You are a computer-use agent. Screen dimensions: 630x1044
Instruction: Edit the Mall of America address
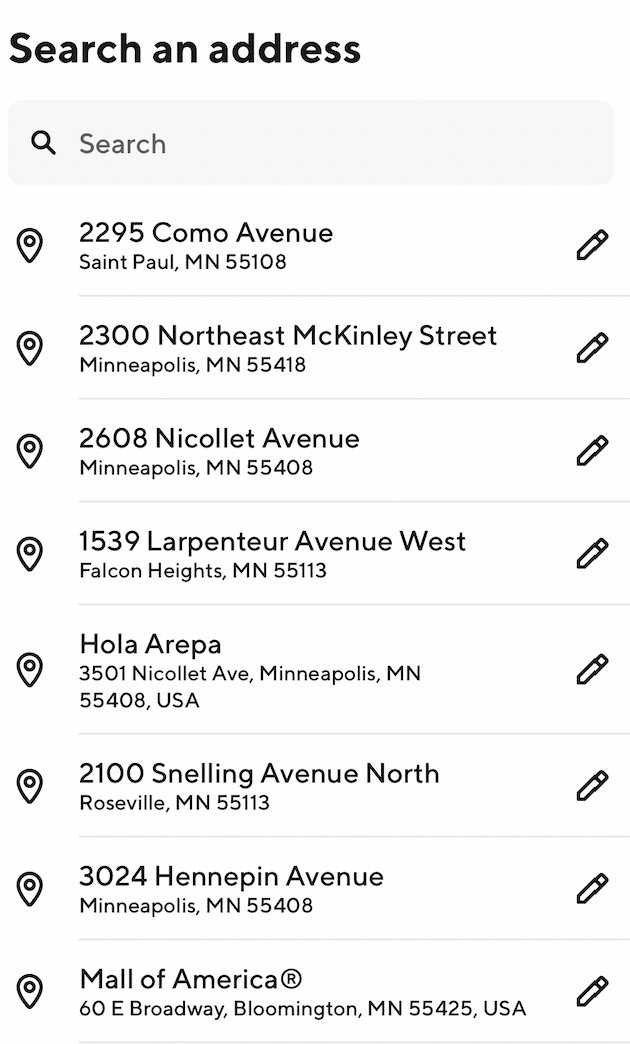[592, 991]
